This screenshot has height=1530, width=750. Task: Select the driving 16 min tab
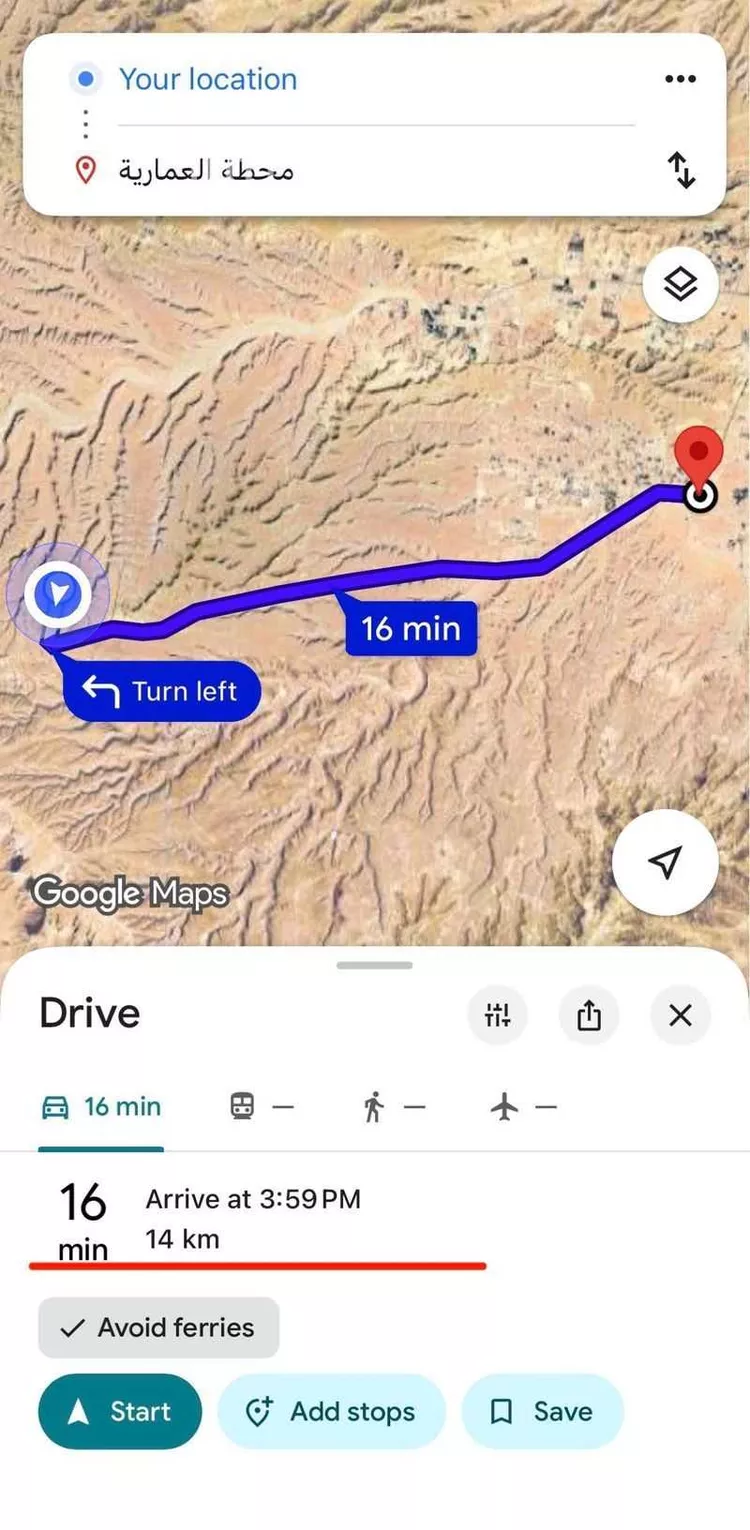tap(100, 1107)
